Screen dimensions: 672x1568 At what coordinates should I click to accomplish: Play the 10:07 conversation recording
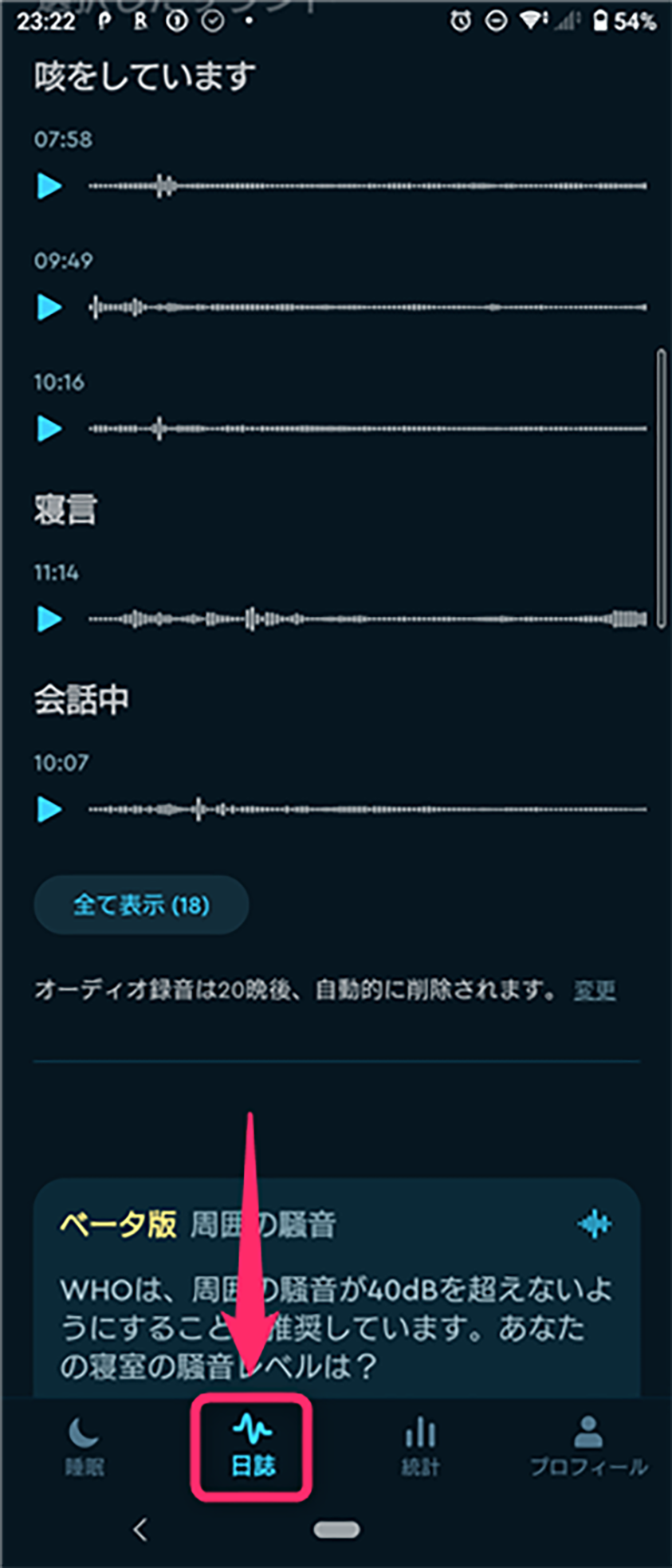(49, 810)
